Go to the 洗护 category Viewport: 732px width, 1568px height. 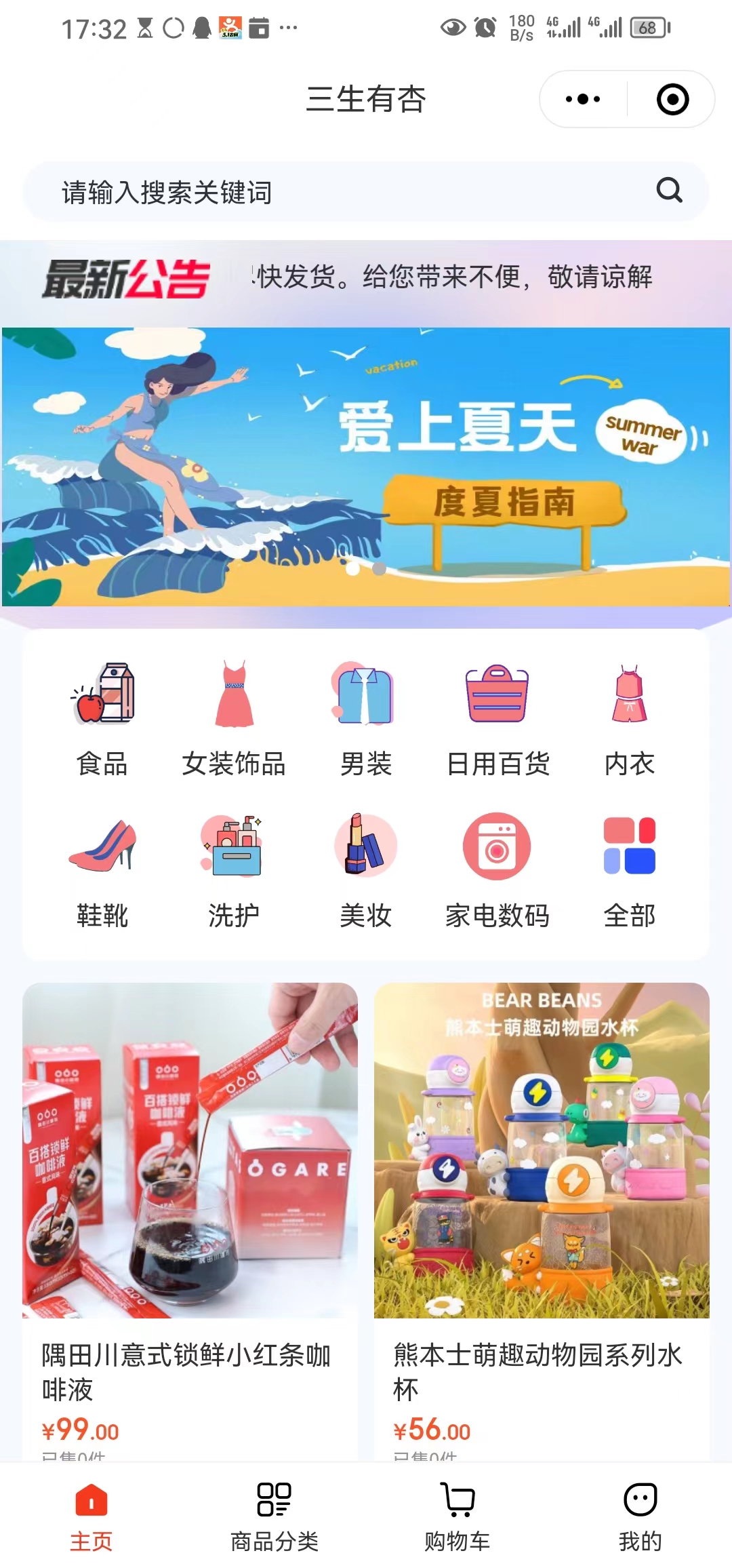(x=234, y=871)
